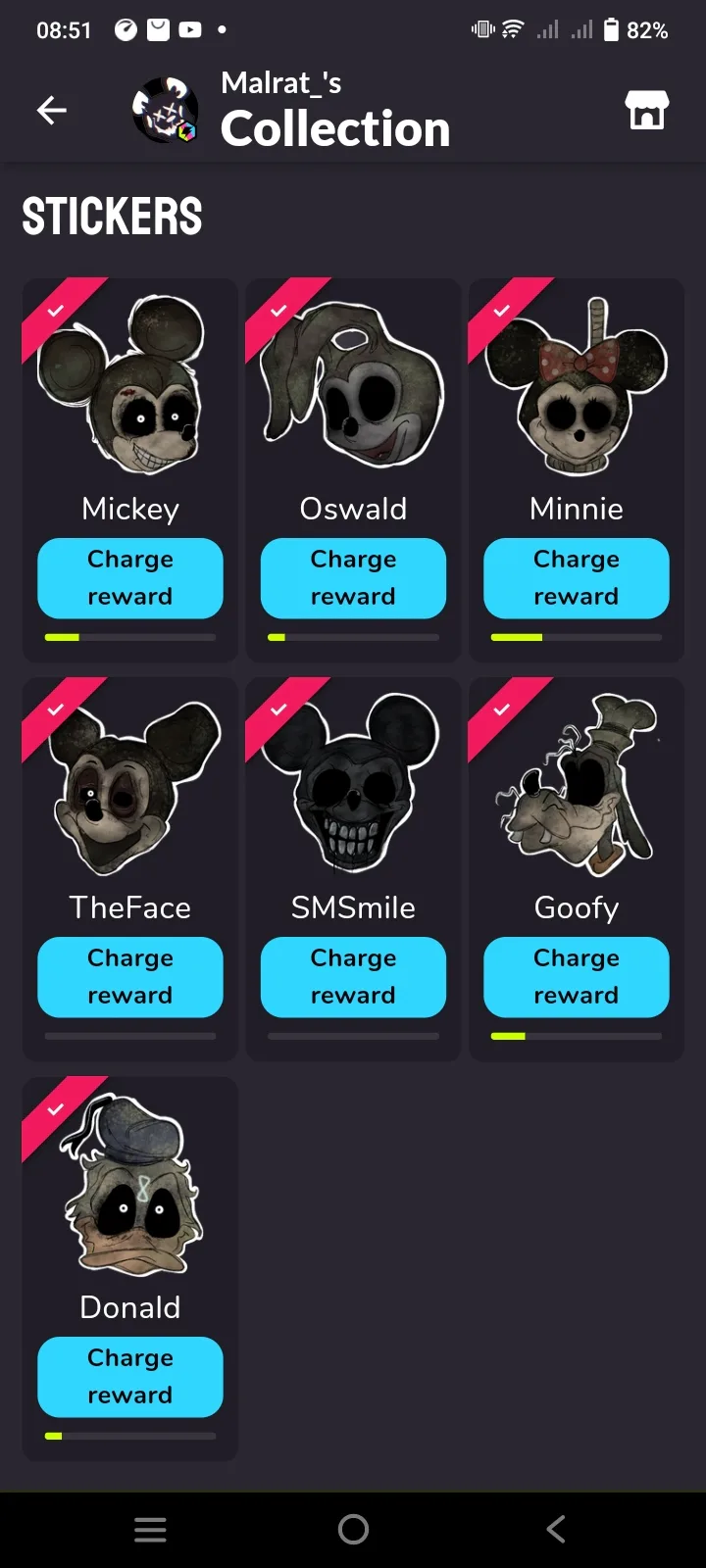Charge reward for the TheFace sticker
The image size is (706, 1568).
point(130,977)
